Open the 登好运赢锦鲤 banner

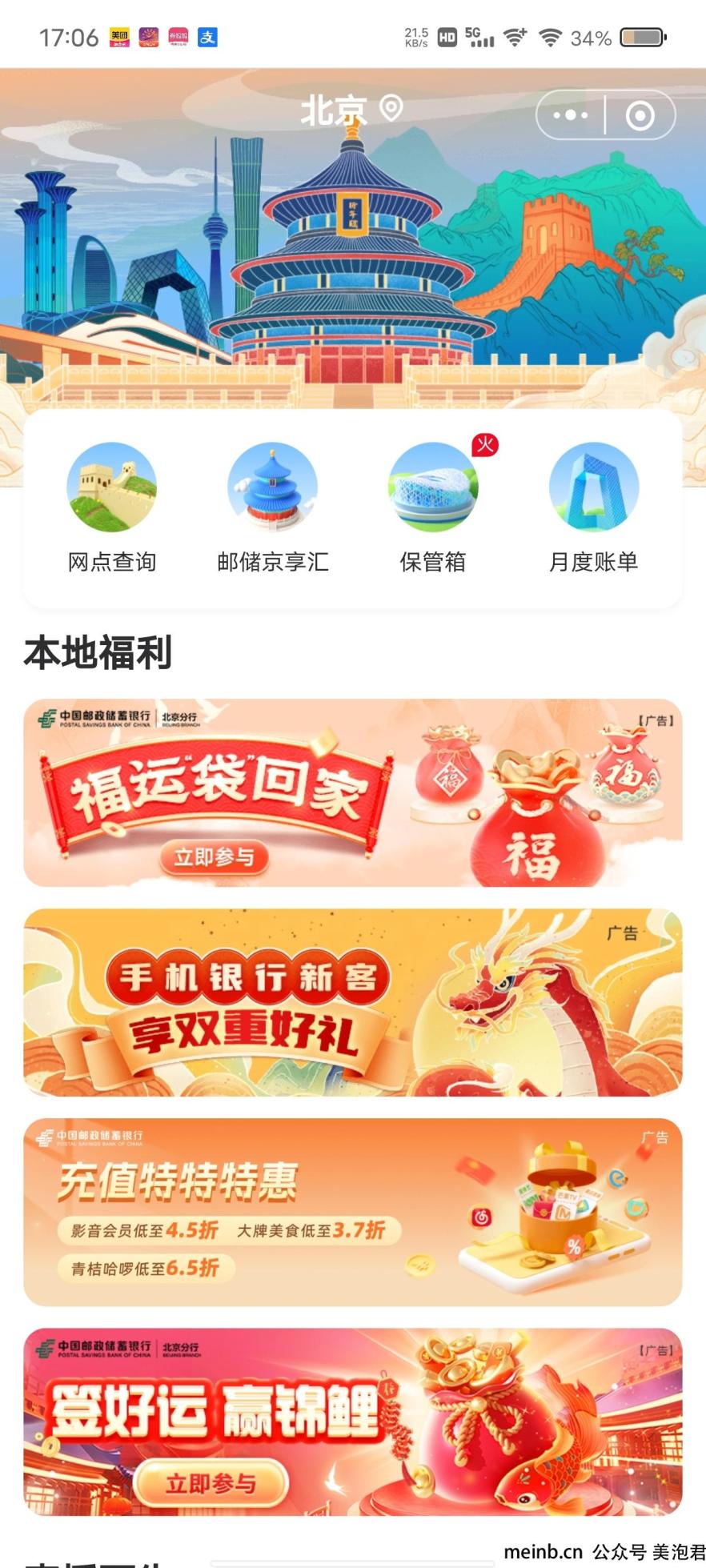[x=352, y=1422]
